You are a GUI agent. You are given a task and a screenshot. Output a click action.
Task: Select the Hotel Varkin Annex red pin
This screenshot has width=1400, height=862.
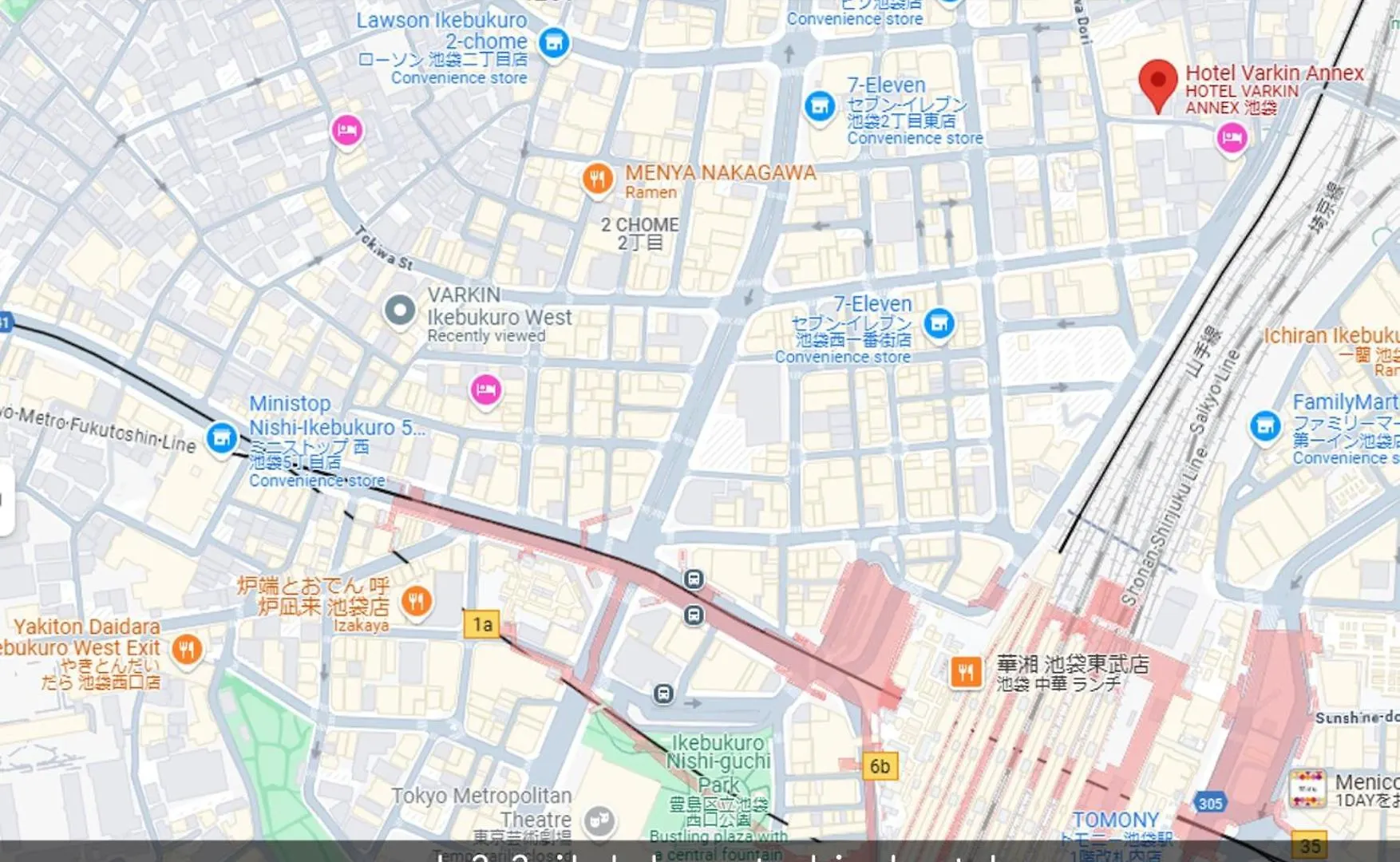point(1157,83)
